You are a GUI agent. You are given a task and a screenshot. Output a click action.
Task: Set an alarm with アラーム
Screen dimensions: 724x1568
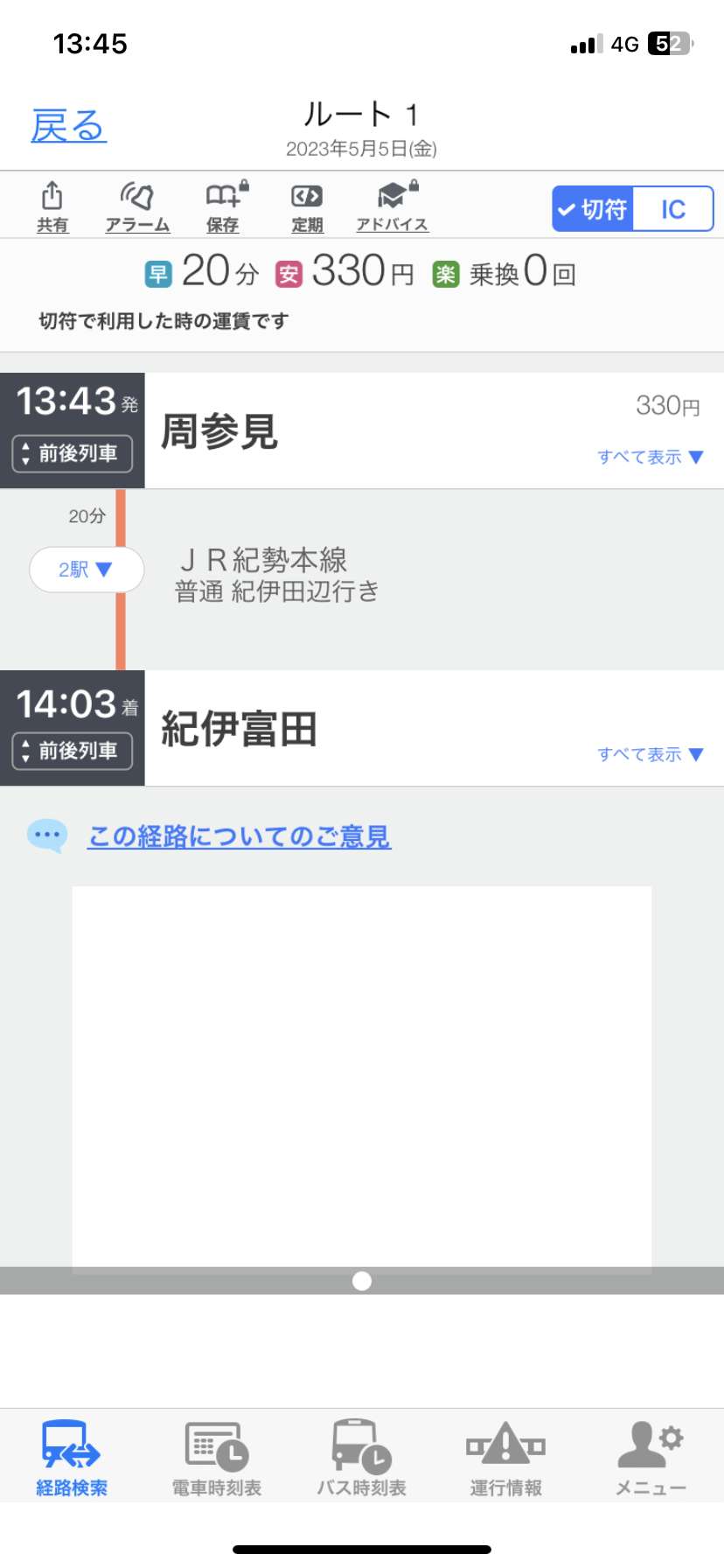click(x=137, y=206)
